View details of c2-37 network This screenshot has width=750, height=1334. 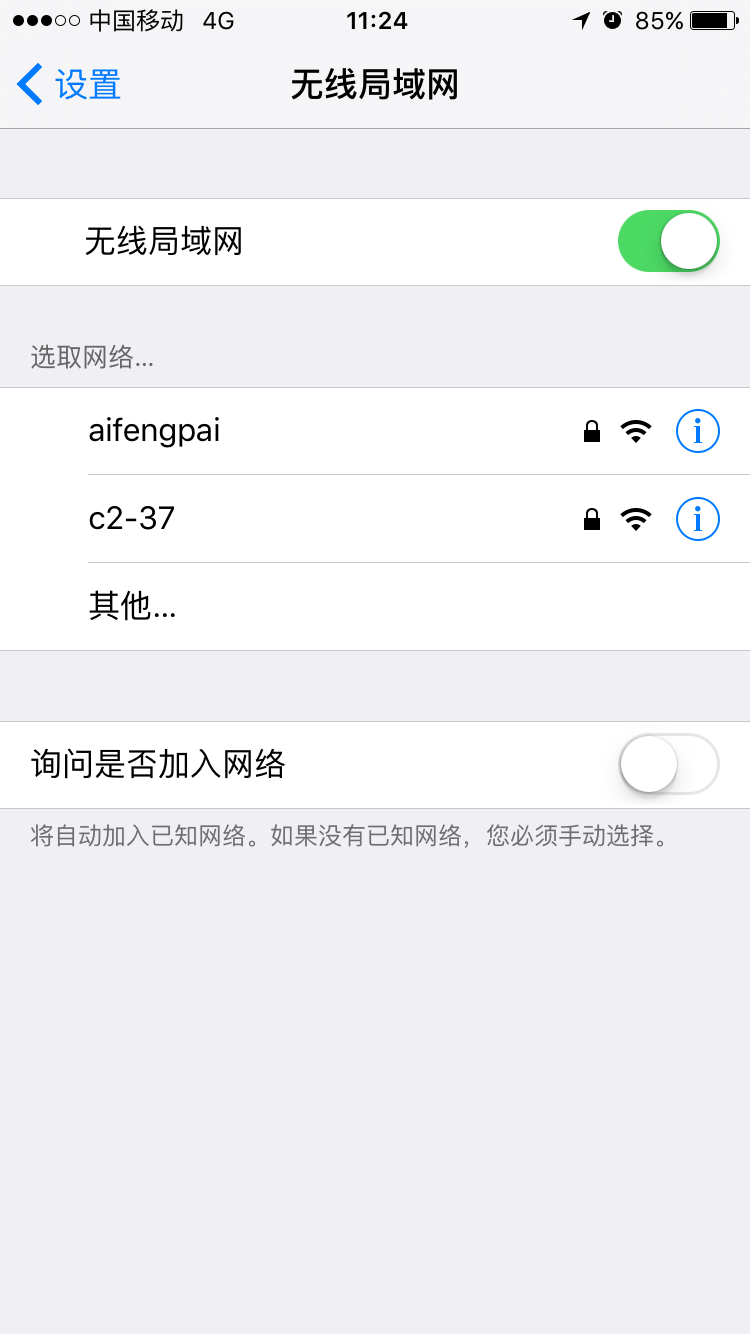(x=697, y=519)
